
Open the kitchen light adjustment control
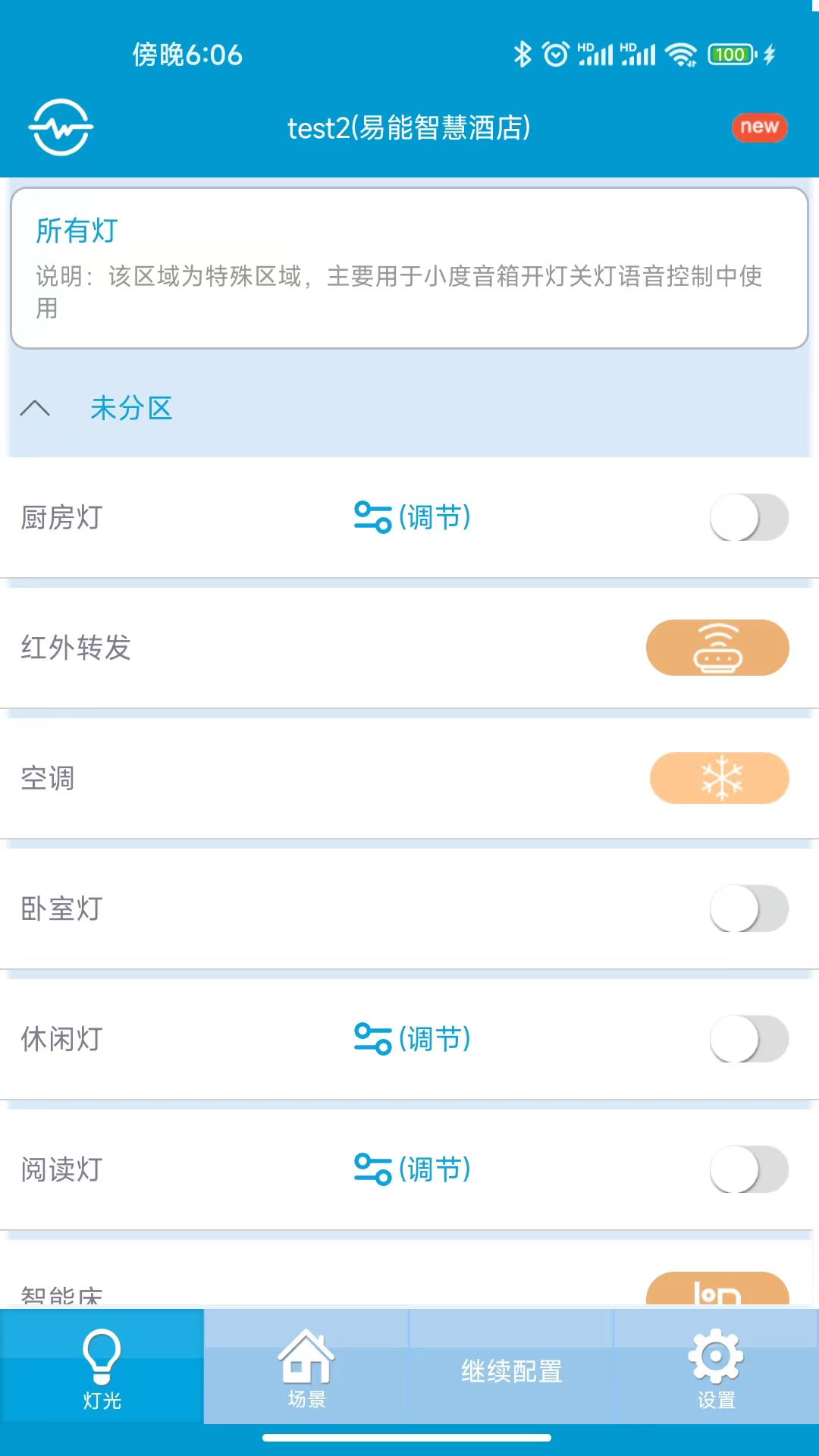coord(412,517)
